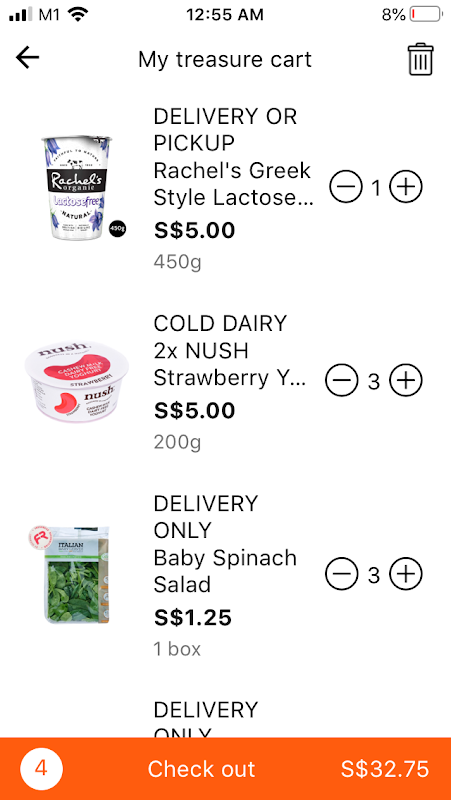Viewport: 451px width, 800px height.
Task: Open Rachel's Greek Style Lactose product details
Action: (x=234, y=184)
